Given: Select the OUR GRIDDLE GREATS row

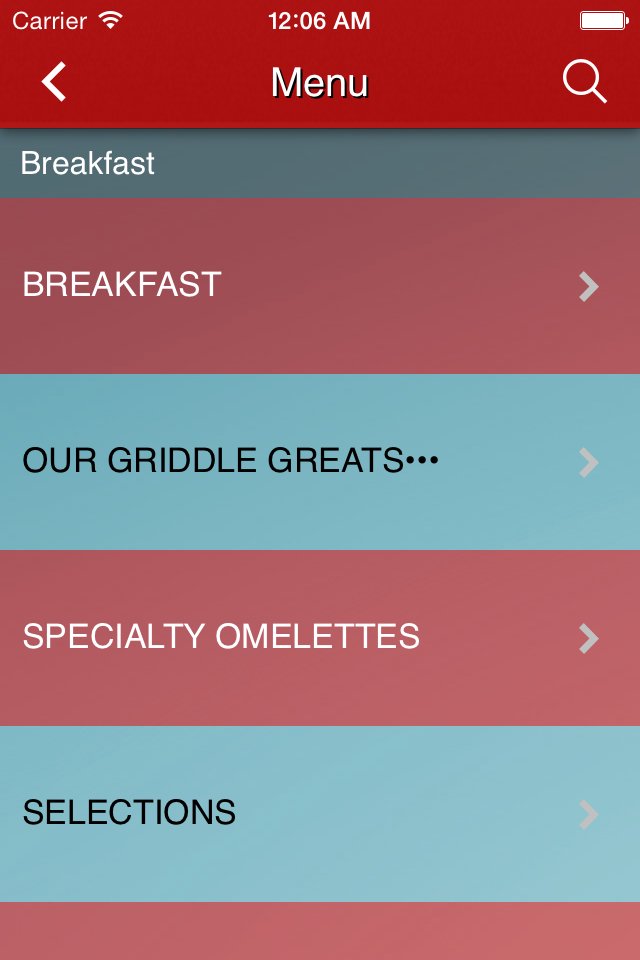Looking at the screenshot, I should (320, 462).
